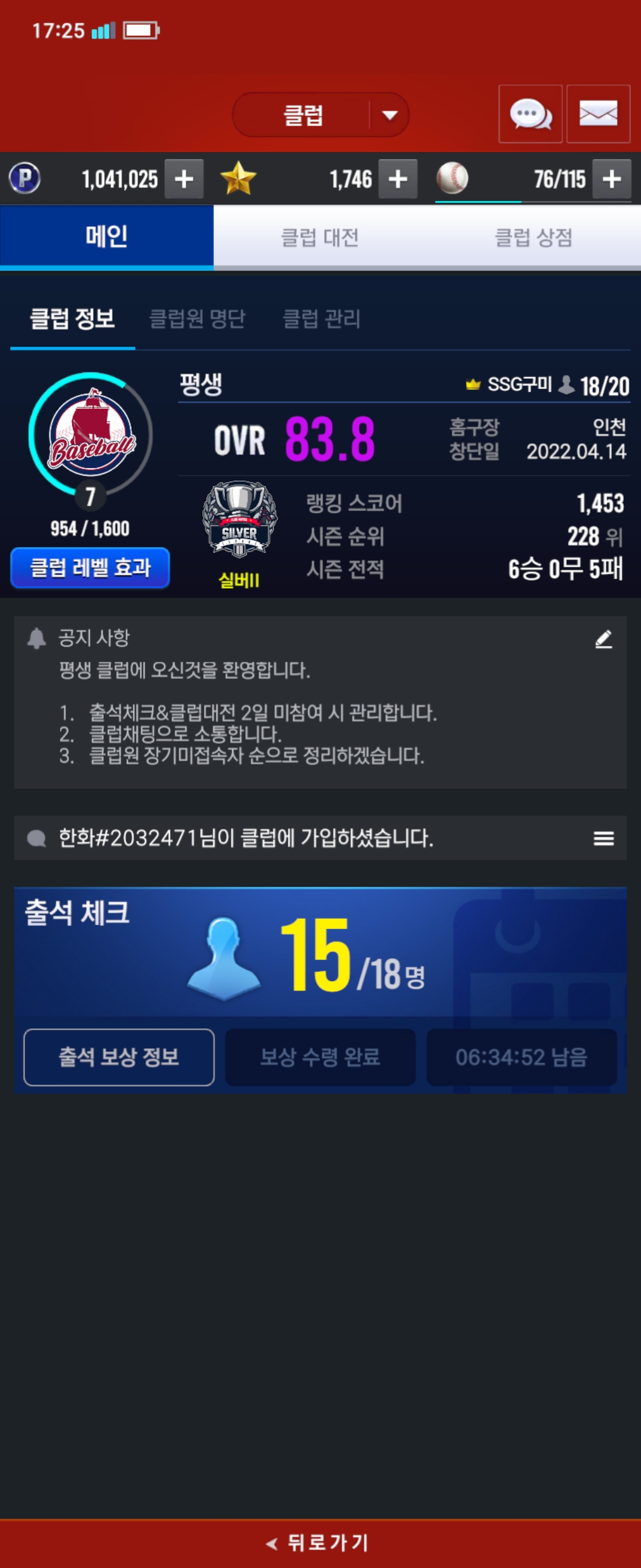This screenshot has width=641, height=1568.
Task: Tap the 보상 수령 완료 button
Action: [320, 1057]
